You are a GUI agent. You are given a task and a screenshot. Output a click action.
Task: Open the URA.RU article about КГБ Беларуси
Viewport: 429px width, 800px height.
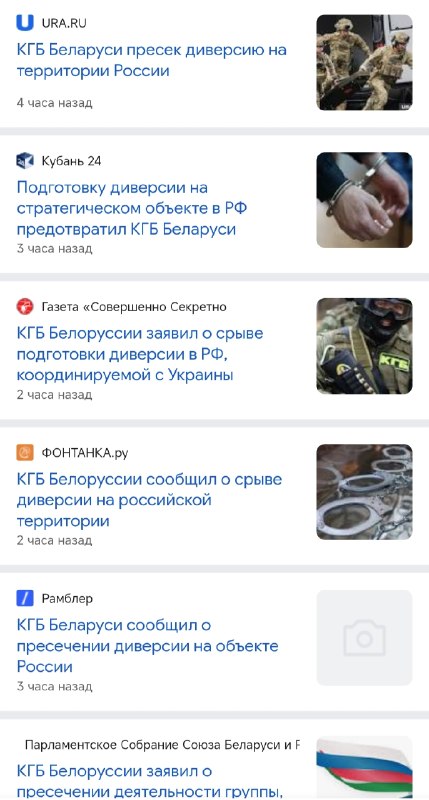(x=152, y=60)
